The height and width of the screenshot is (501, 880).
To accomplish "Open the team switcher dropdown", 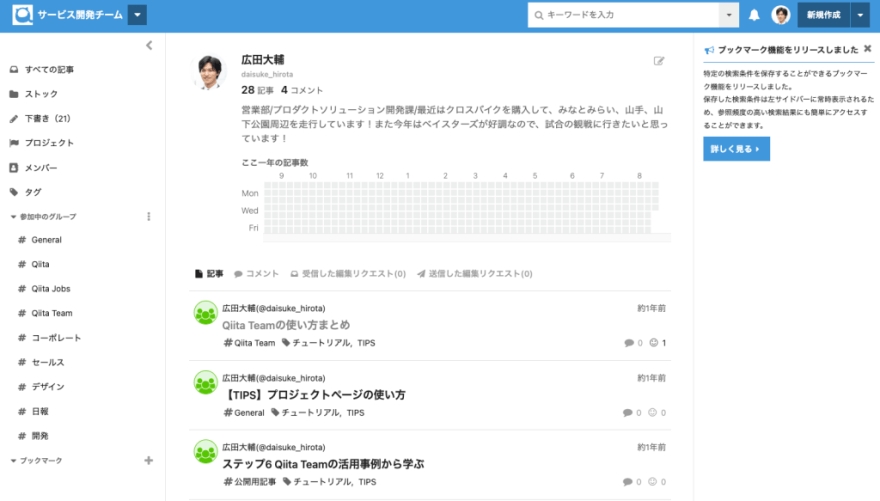I will pos(138,15).
